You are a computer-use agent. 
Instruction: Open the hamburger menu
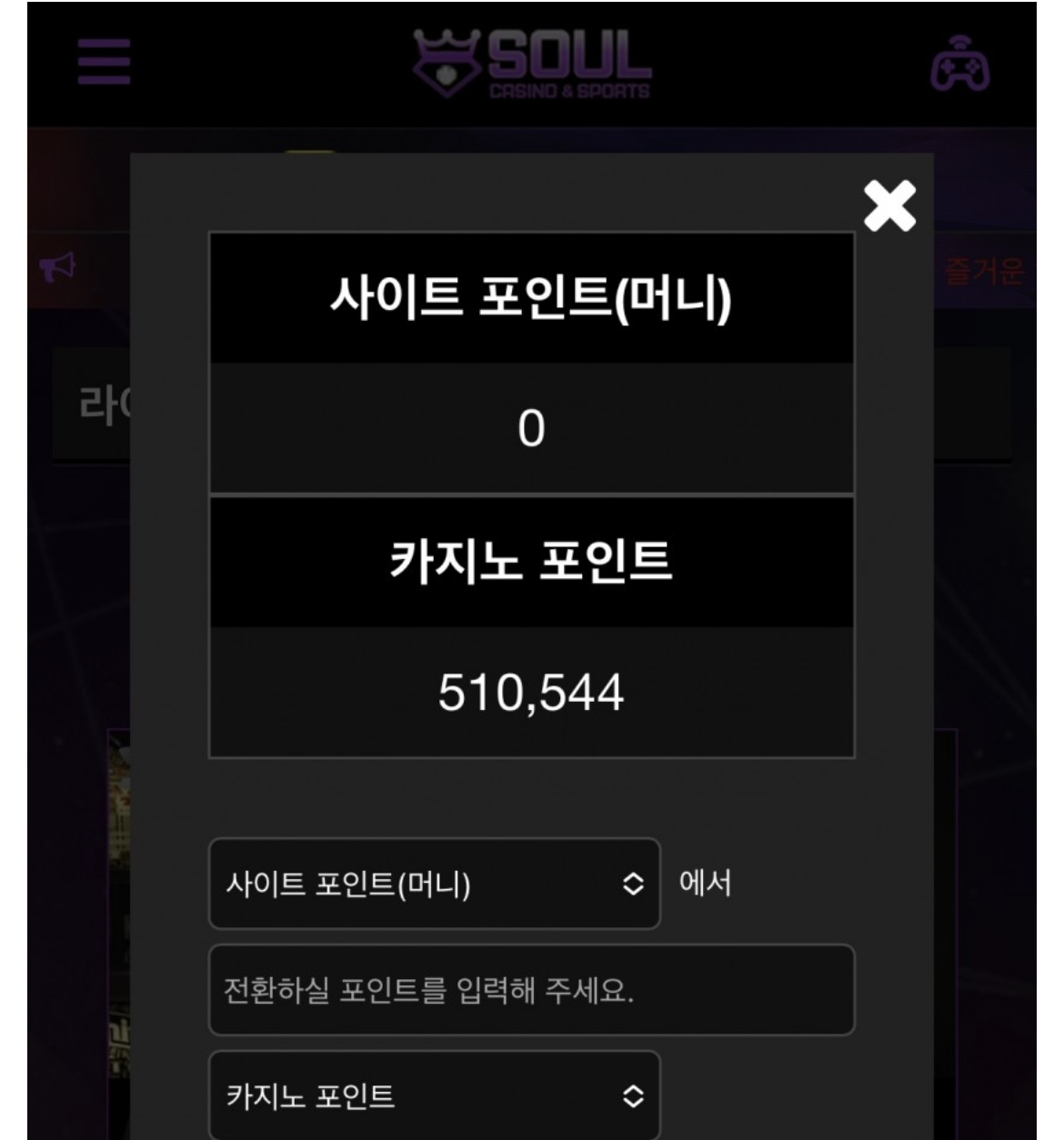click(x=104, y=62)
